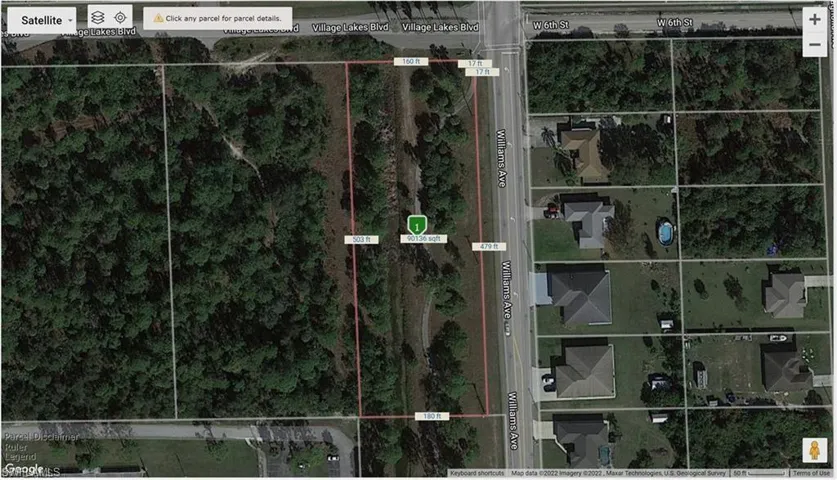Viewport: 837px width, 480px height.
Task: Open the Satellite map type dropdown
Action: point(42,20)
